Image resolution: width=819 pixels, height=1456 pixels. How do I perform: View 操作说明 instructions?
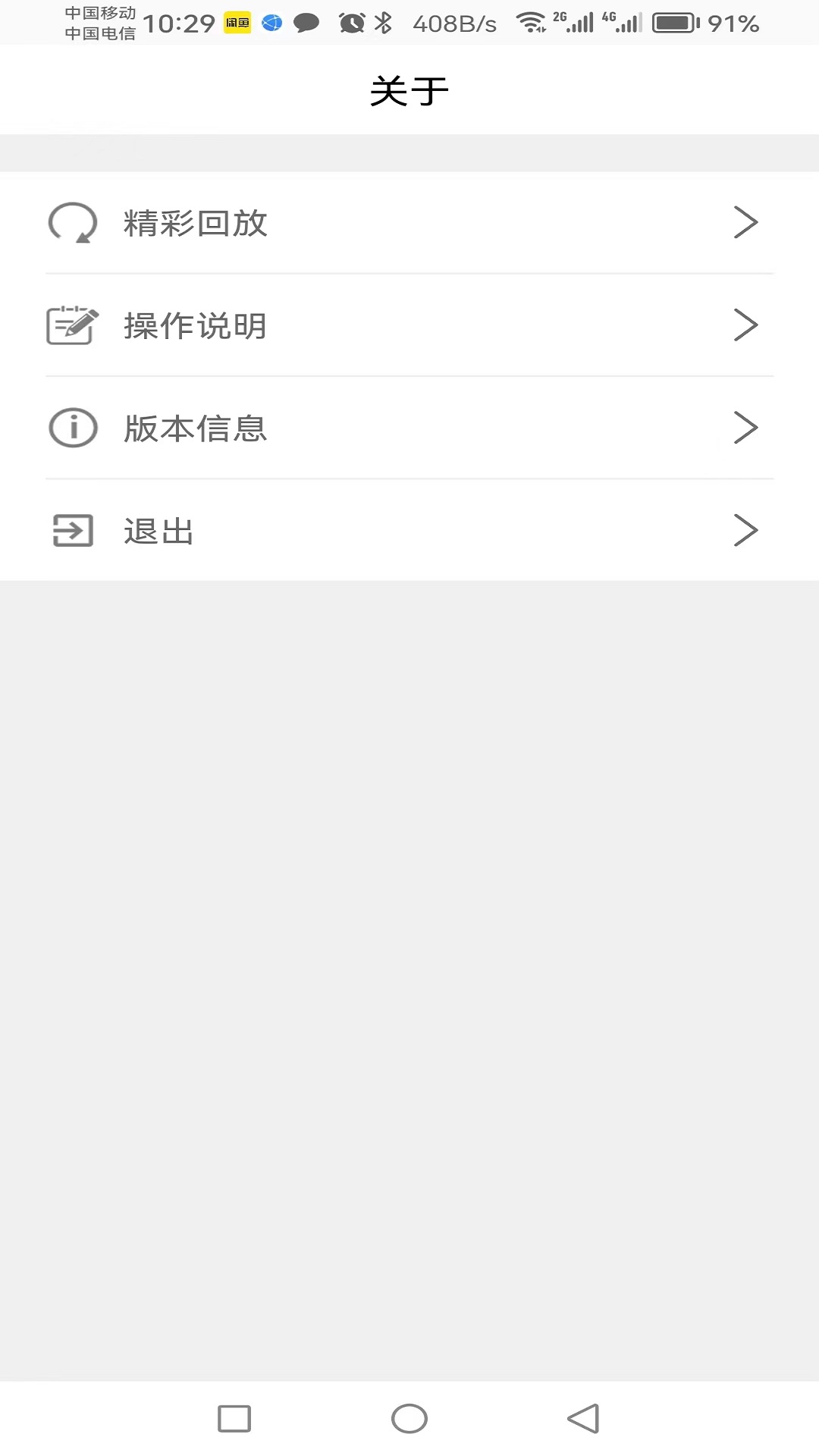pos(409,325)
